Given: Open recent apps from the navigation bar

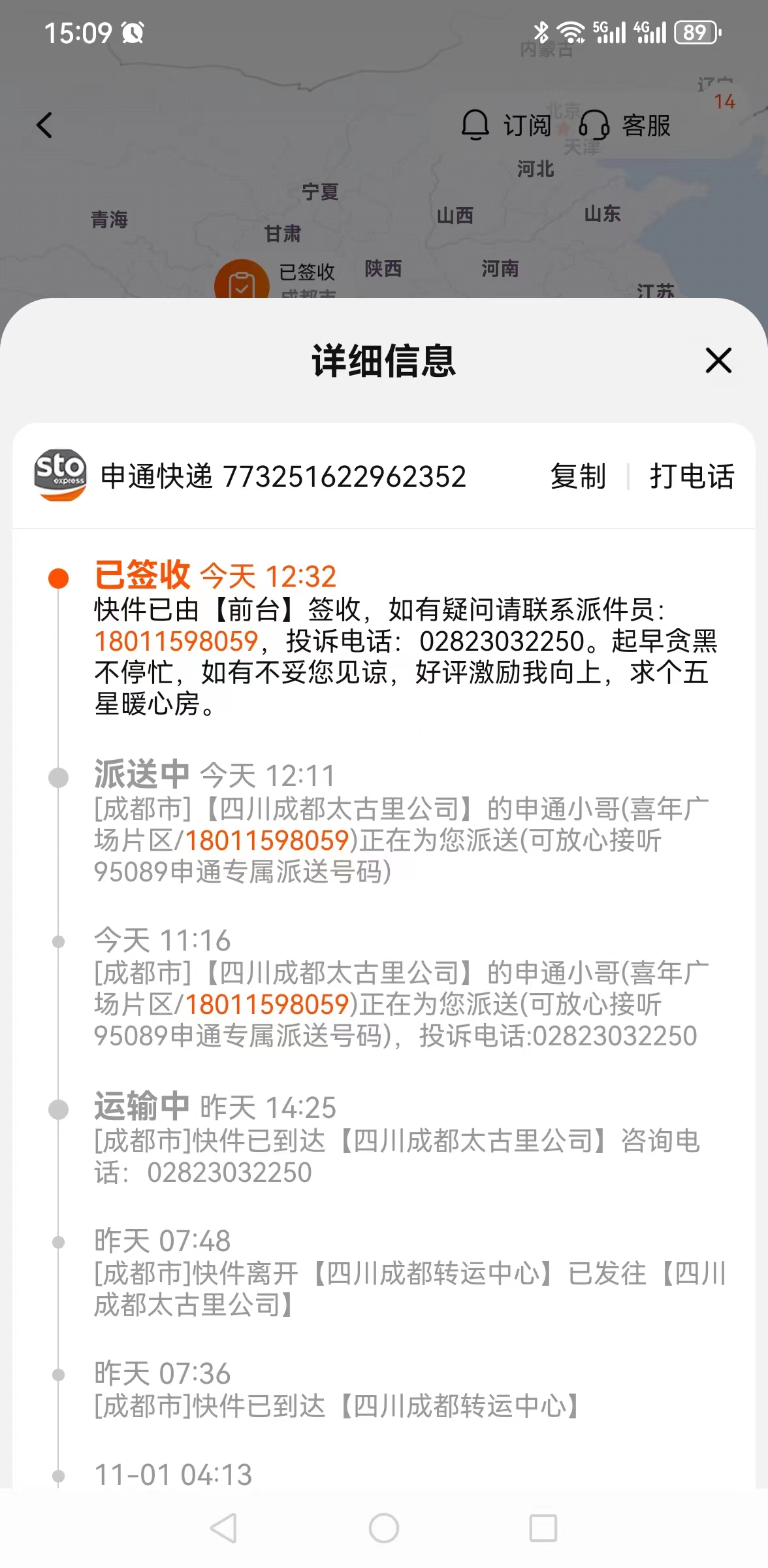Looking at the screenshot, I should [x=543, y=1528].
